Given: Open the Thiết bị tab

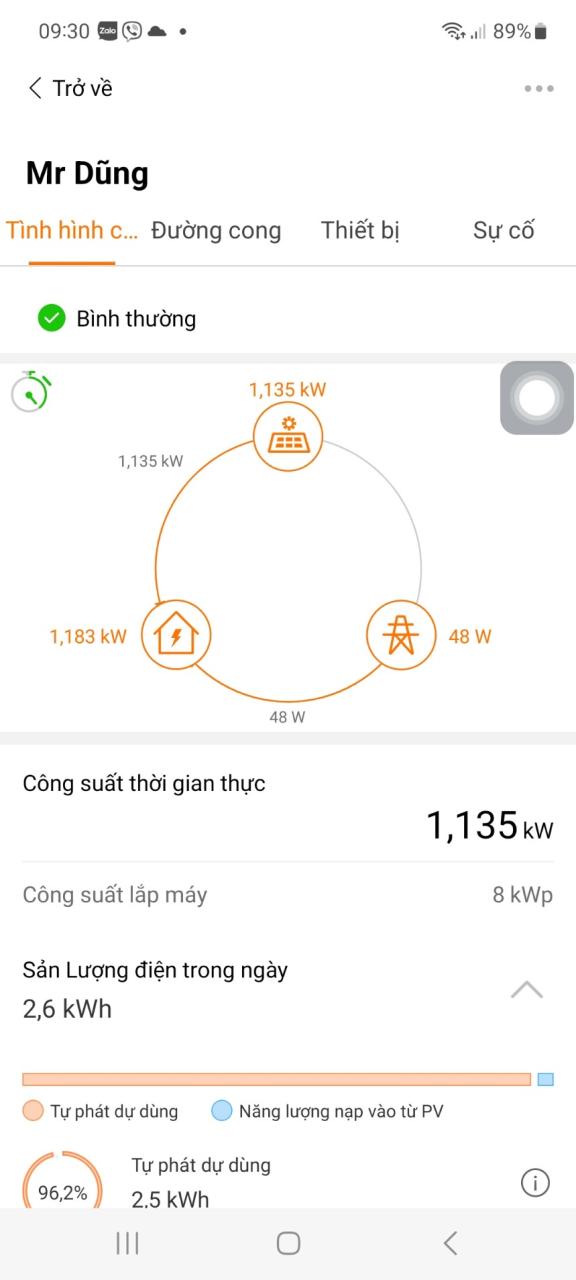Looking at the screenshot, I should pyautogui.click(x=360, y=230).
